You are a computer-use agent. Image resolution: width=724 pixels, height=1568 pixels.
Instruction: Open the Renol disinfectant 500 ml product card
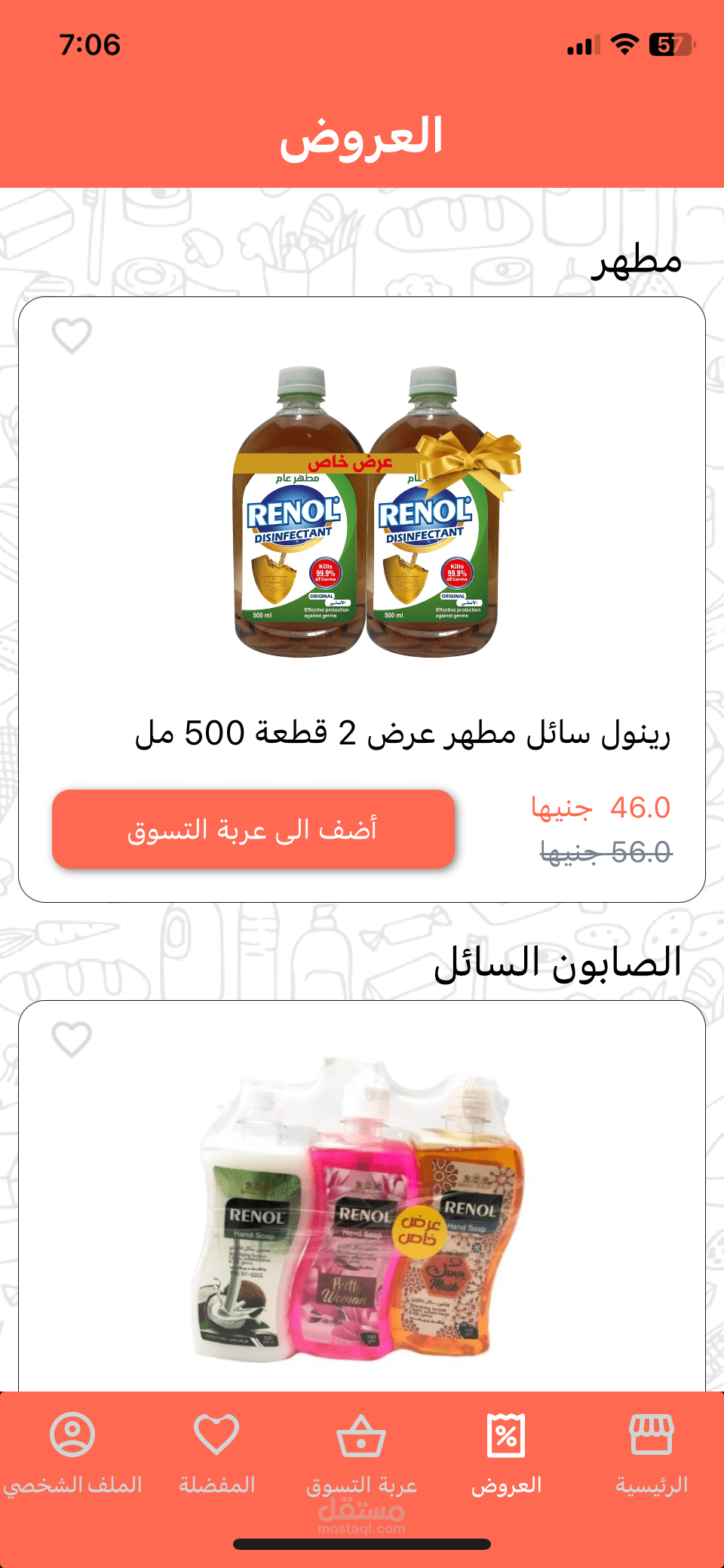[x=362, y=600]
